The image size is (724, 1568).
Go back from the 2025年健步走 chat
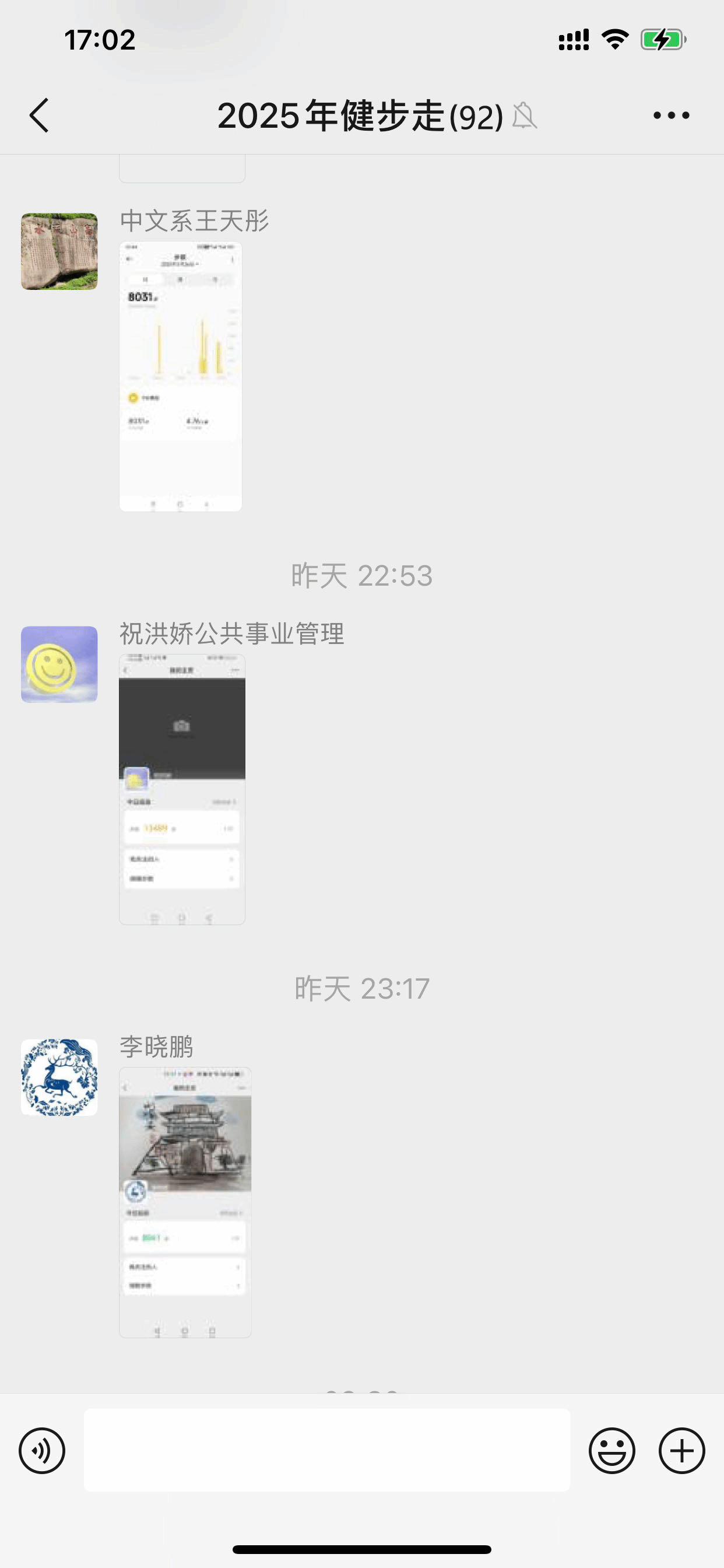point(40,115)
